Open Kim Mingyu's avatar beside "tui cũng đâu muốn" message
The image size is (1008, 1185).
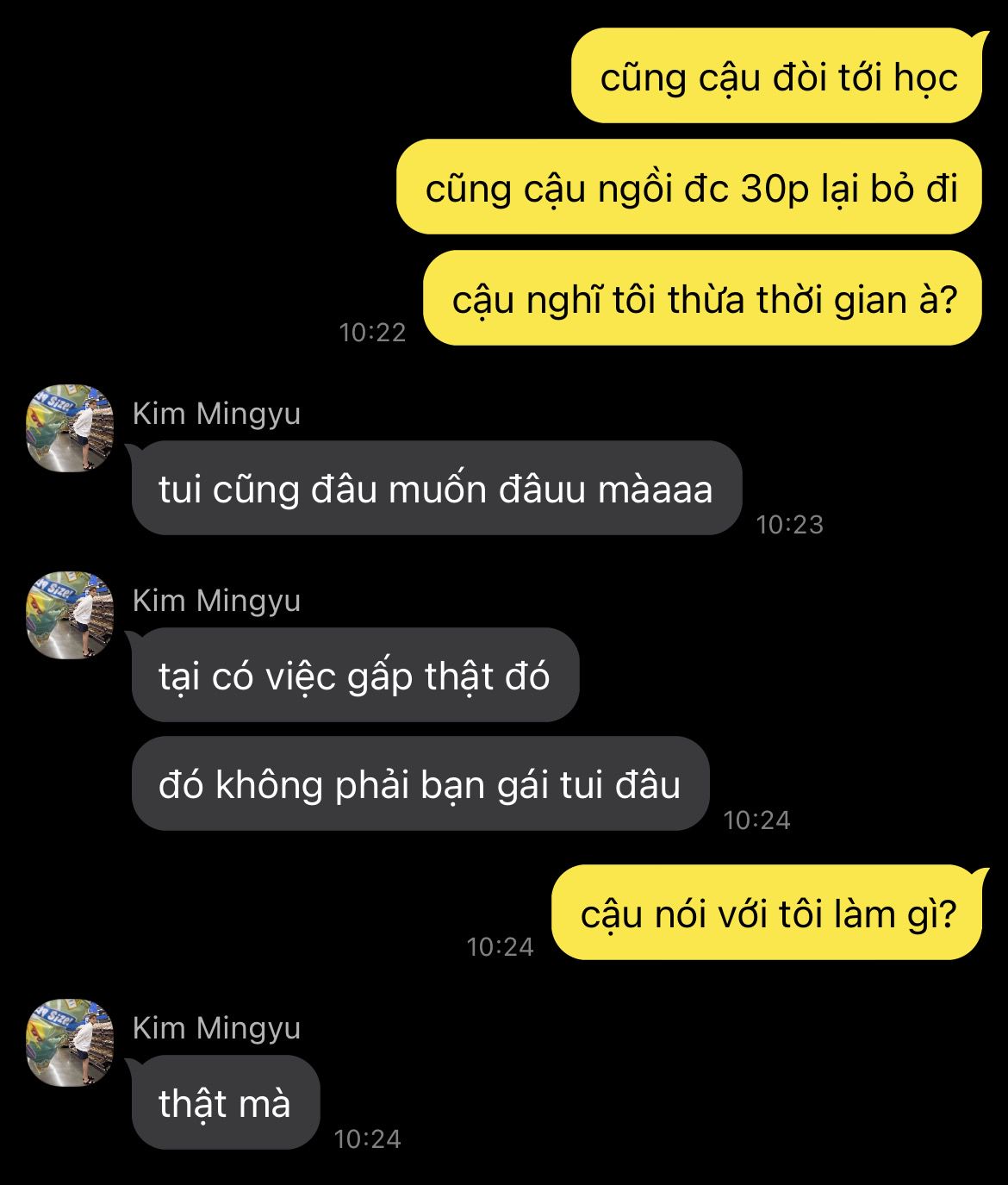[71, 428]
